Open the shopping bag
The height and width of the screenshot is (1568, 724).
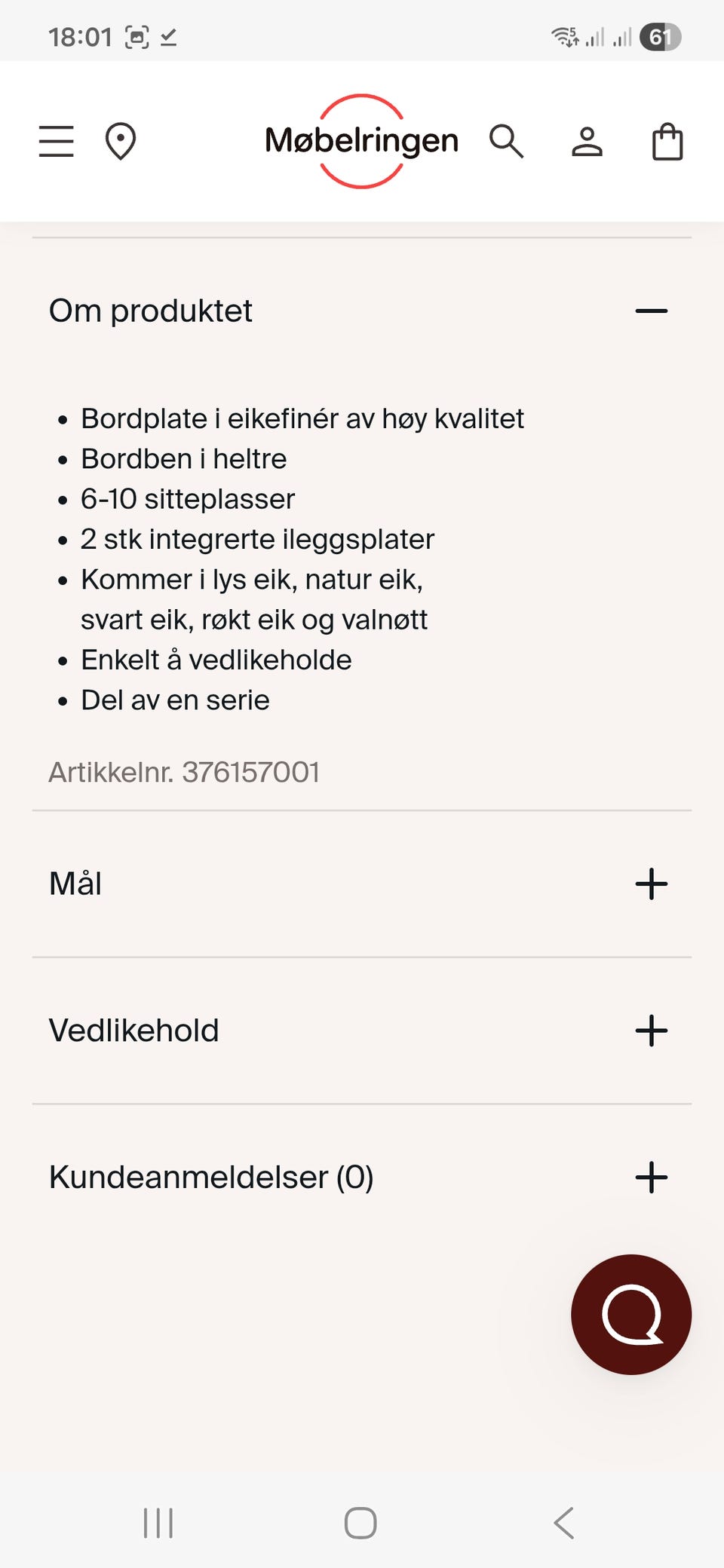(667, 140)
